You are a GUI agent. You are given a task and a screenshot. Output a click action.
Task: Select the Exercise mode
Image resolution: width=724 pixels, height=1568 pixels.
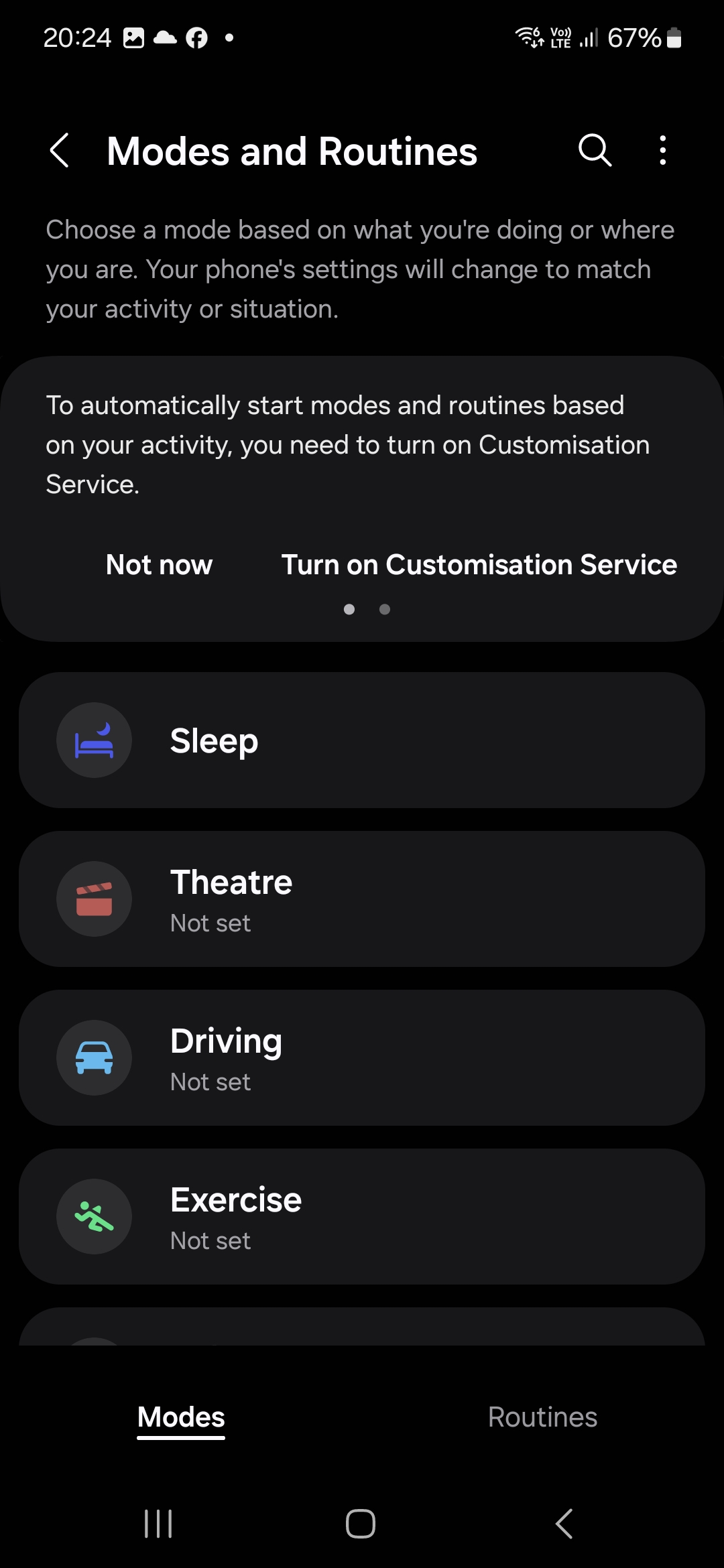(362, 1217)
